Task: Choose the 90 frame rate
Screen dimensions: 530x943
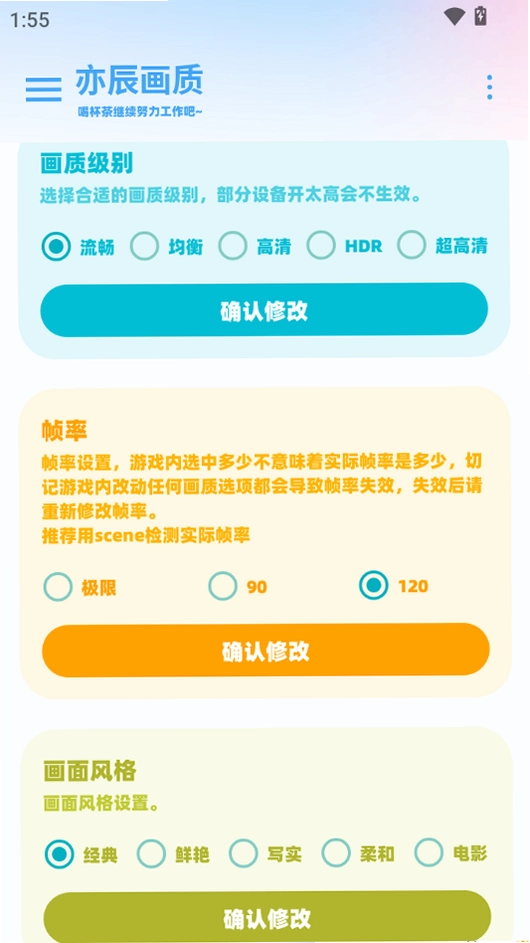Action: (x=238, y=586)
